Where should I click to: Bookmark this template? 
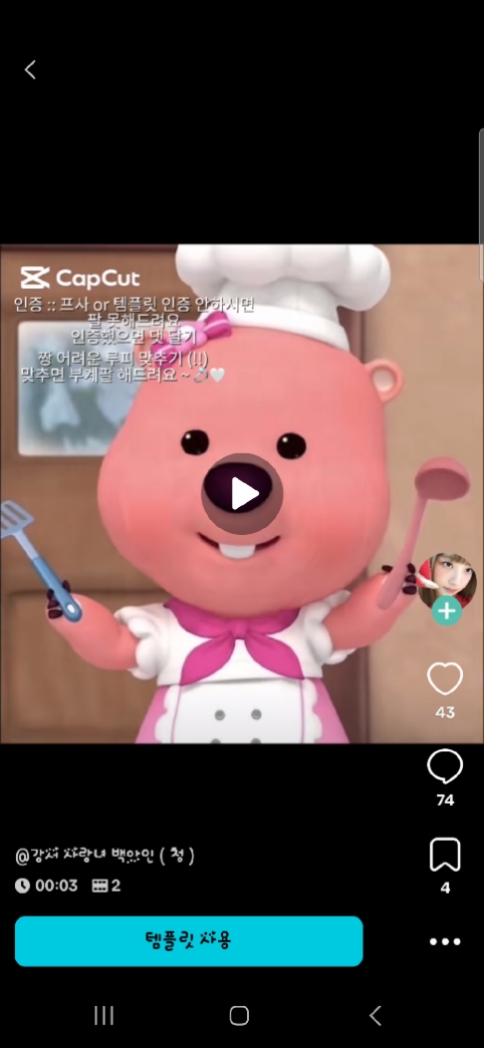(x=445, y=855)
